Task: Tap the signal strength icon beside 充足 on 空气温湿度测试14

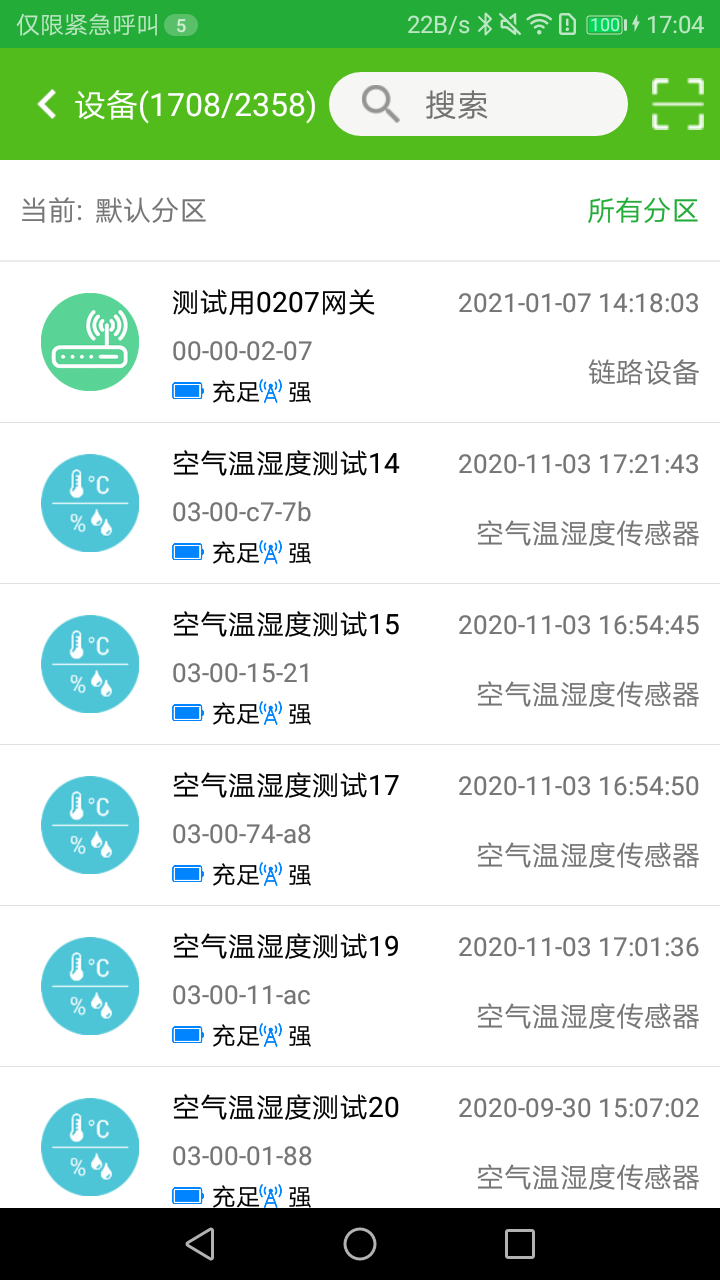Action: (x=268, y=552)
